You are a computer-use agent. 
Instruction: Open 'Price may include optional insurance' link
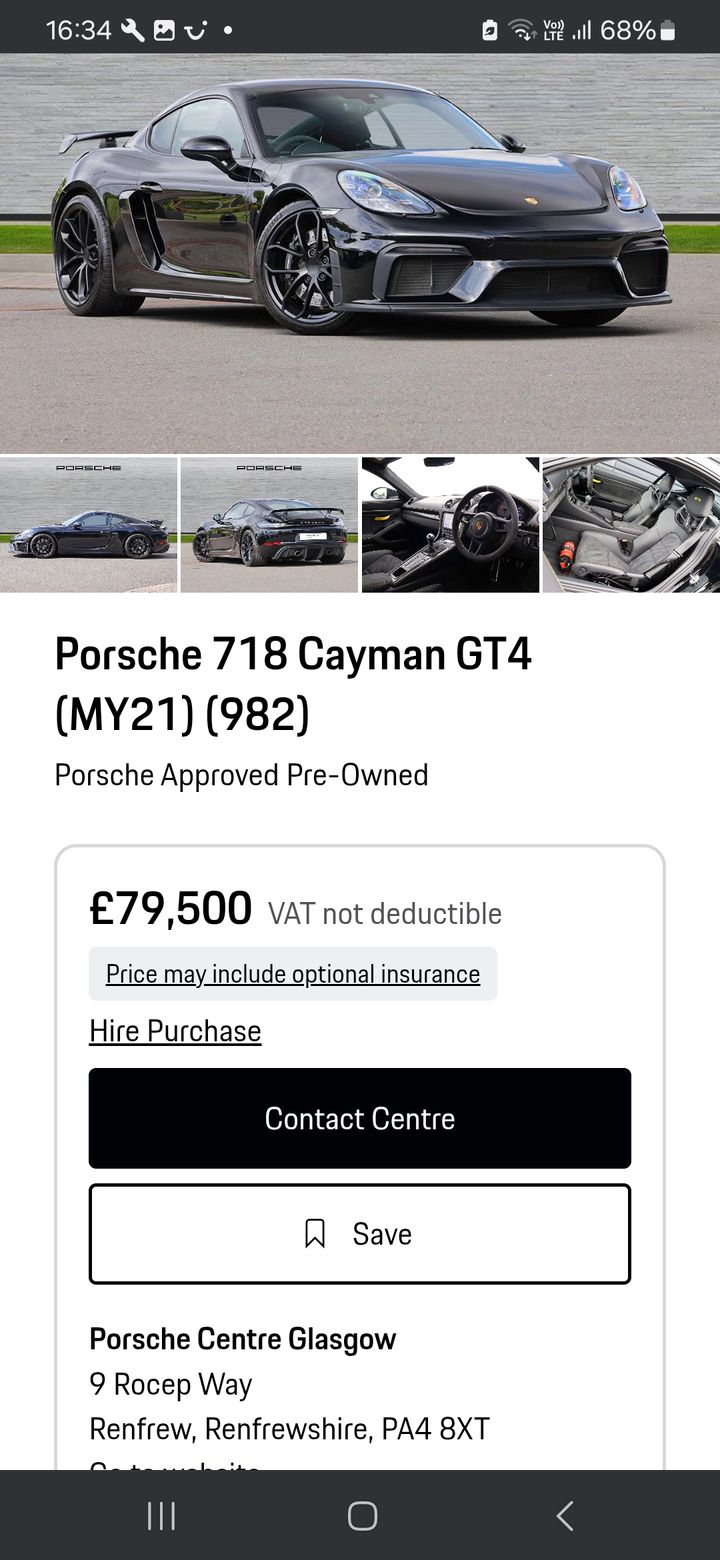(x=293, y=974)
